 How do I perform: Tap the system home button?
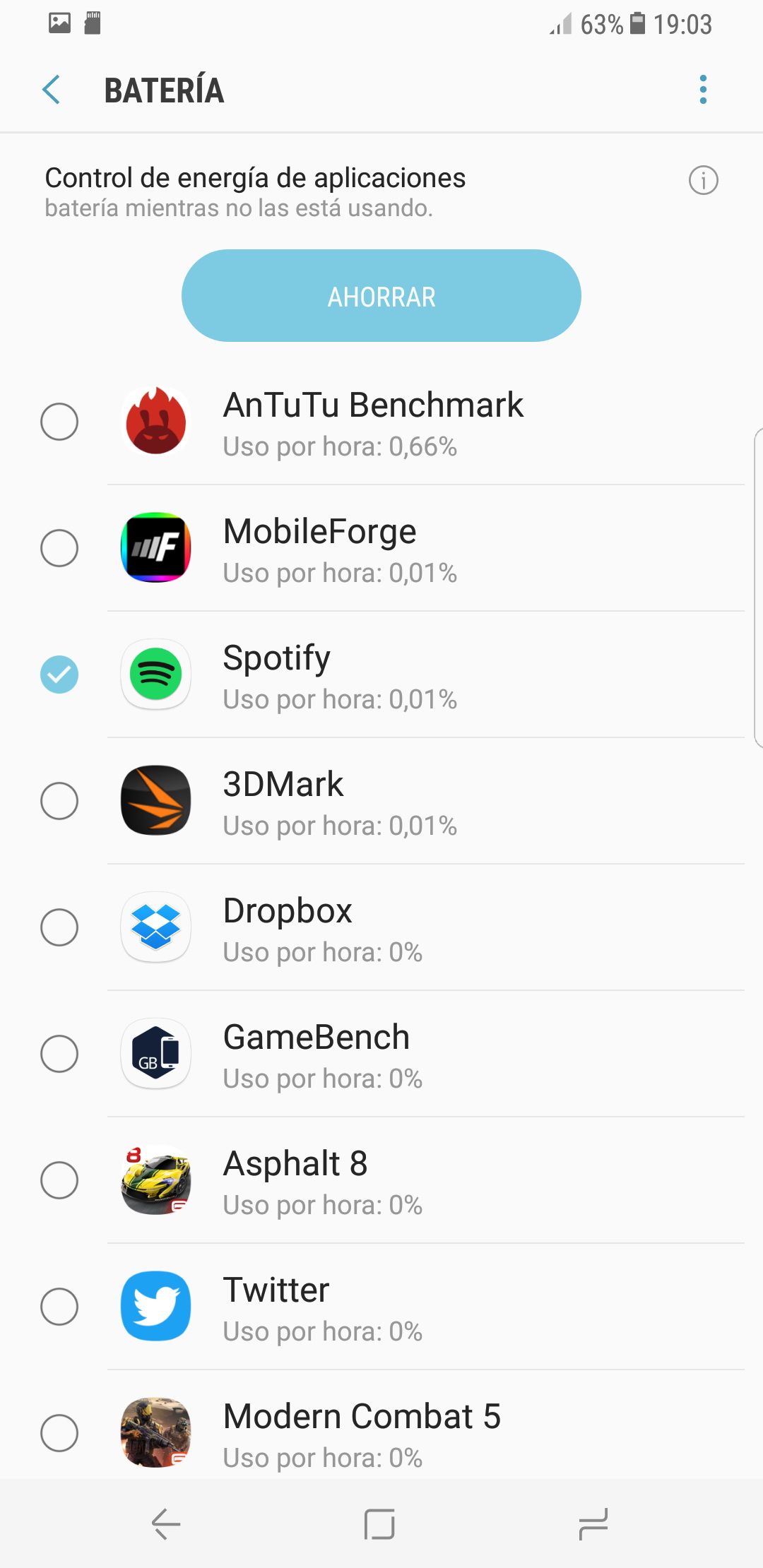[x=379, y=1524]
